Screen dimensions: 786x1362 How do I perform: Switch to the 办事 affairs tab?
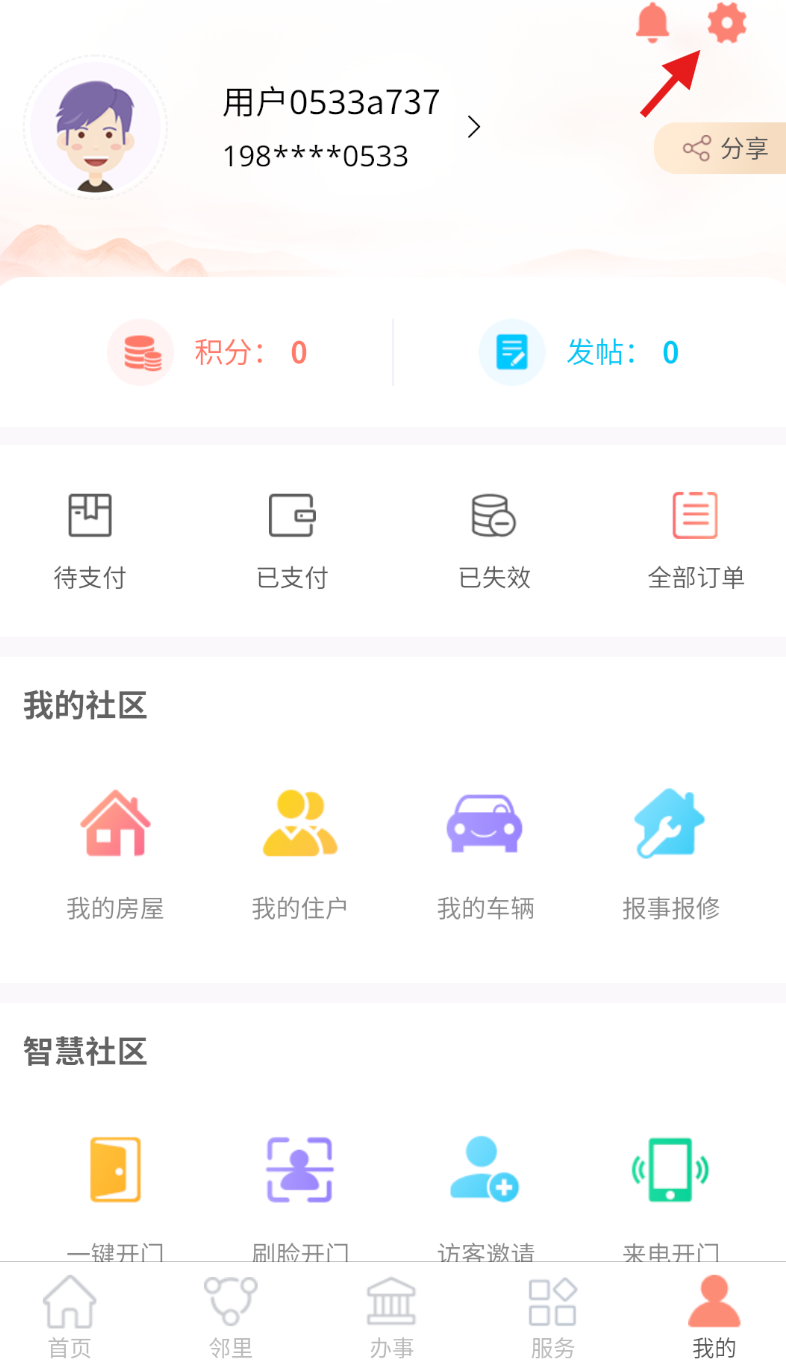(x=392, y=1315)
